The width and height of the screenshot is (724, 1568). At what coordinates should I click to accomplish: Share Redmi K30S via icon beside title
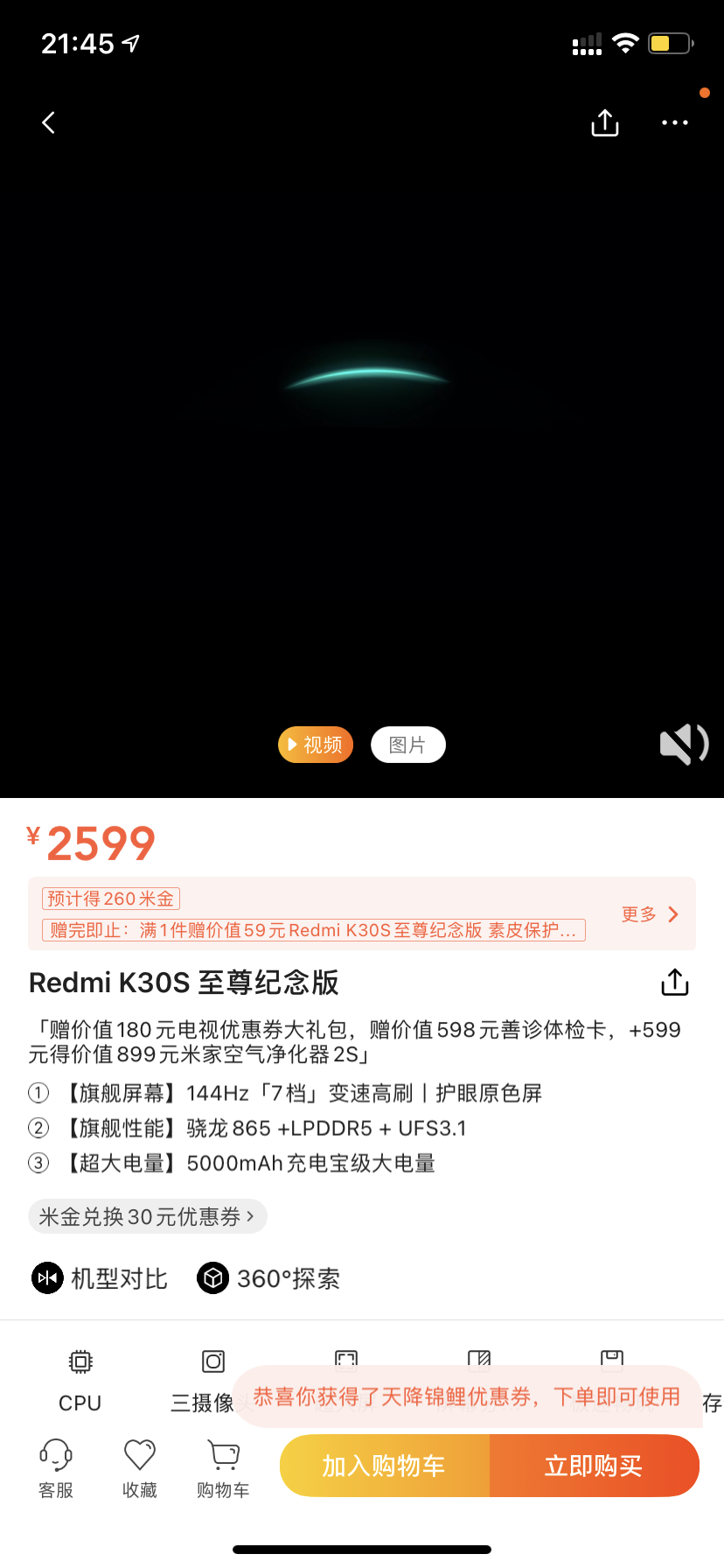pyautogui.click(x=674, y=983)
